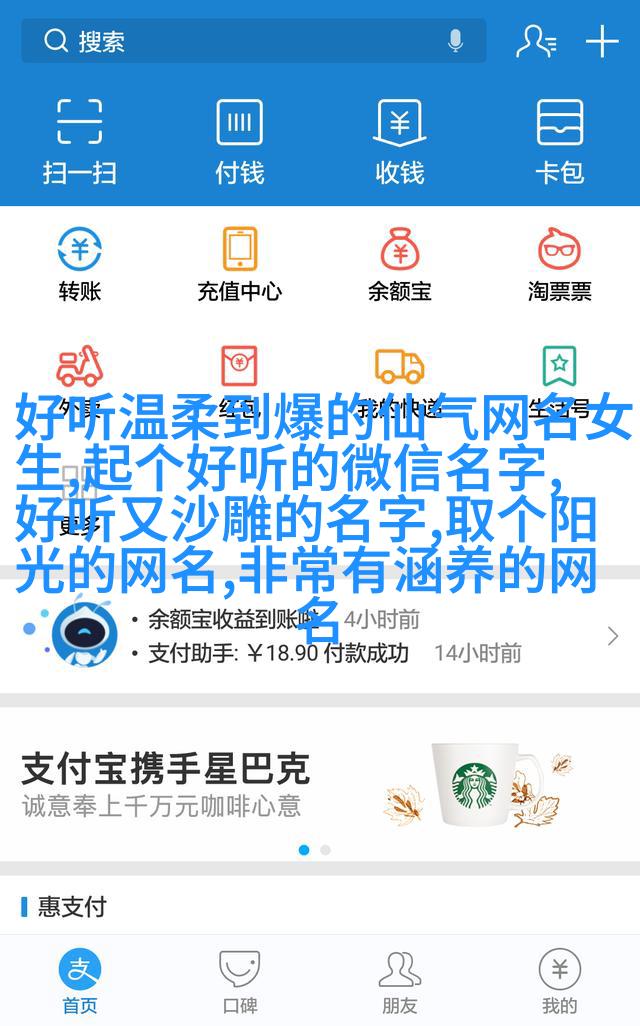Open the 支付宝携手星巴克 banner

coord(320,784)
